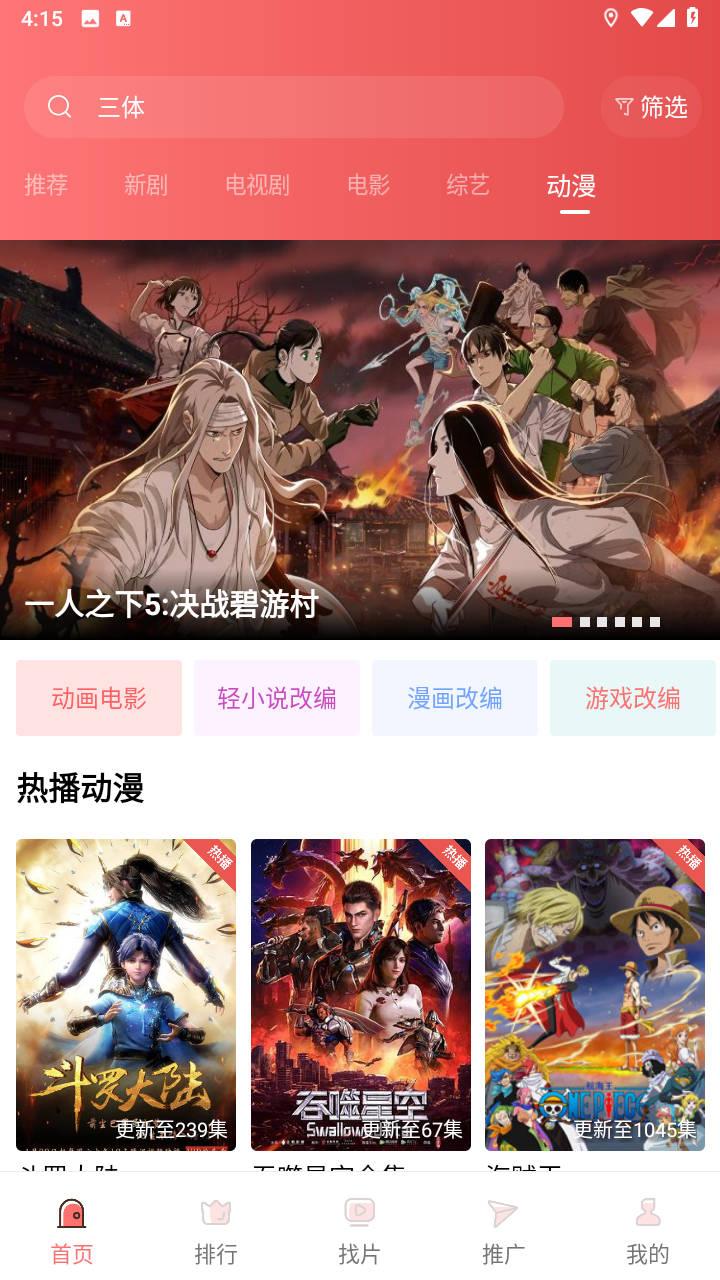720x1280 pixels.
Task: Select the 轻小说改编 category chip
Action: (x=276, y=697)
